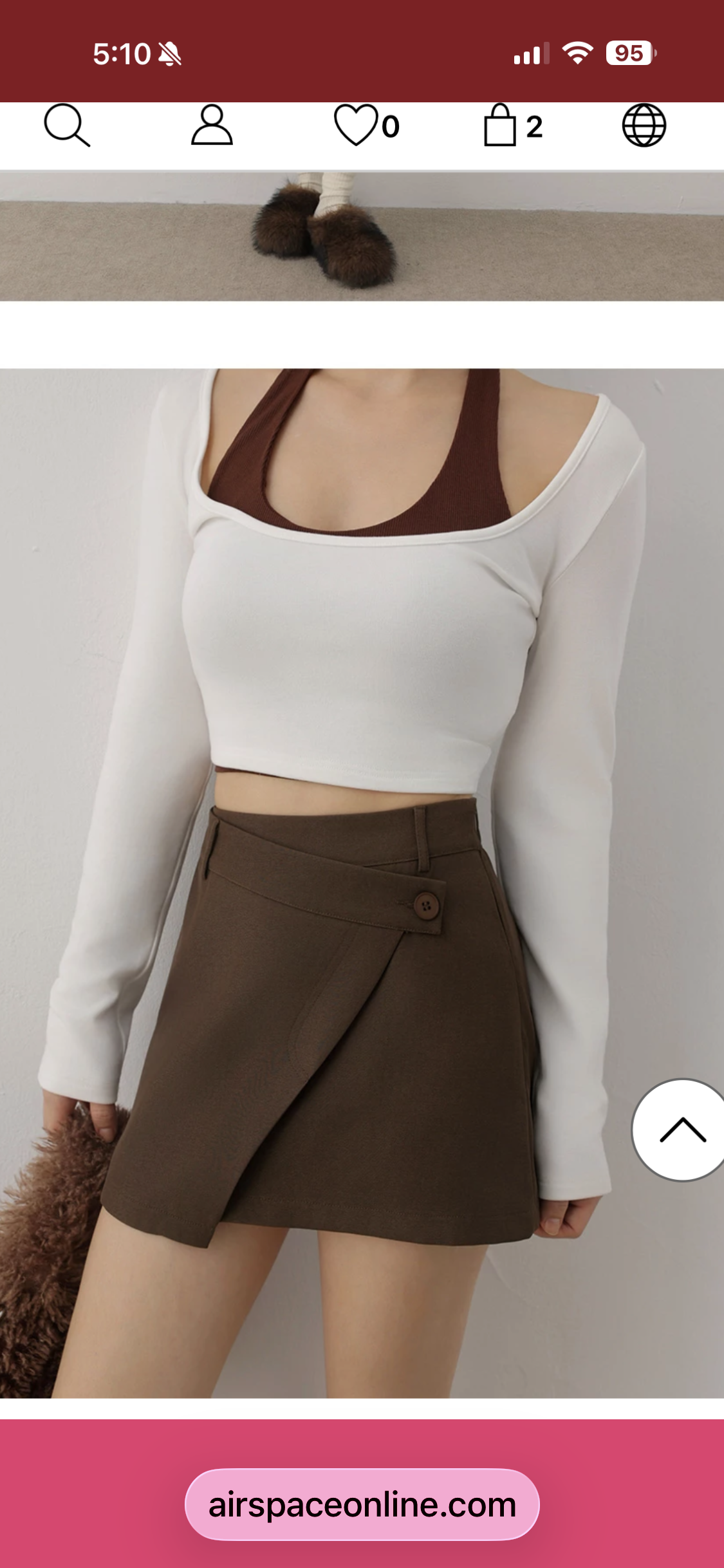Open the language globe icon
This screenshot has height=1568, width=724.
(644, 126)
